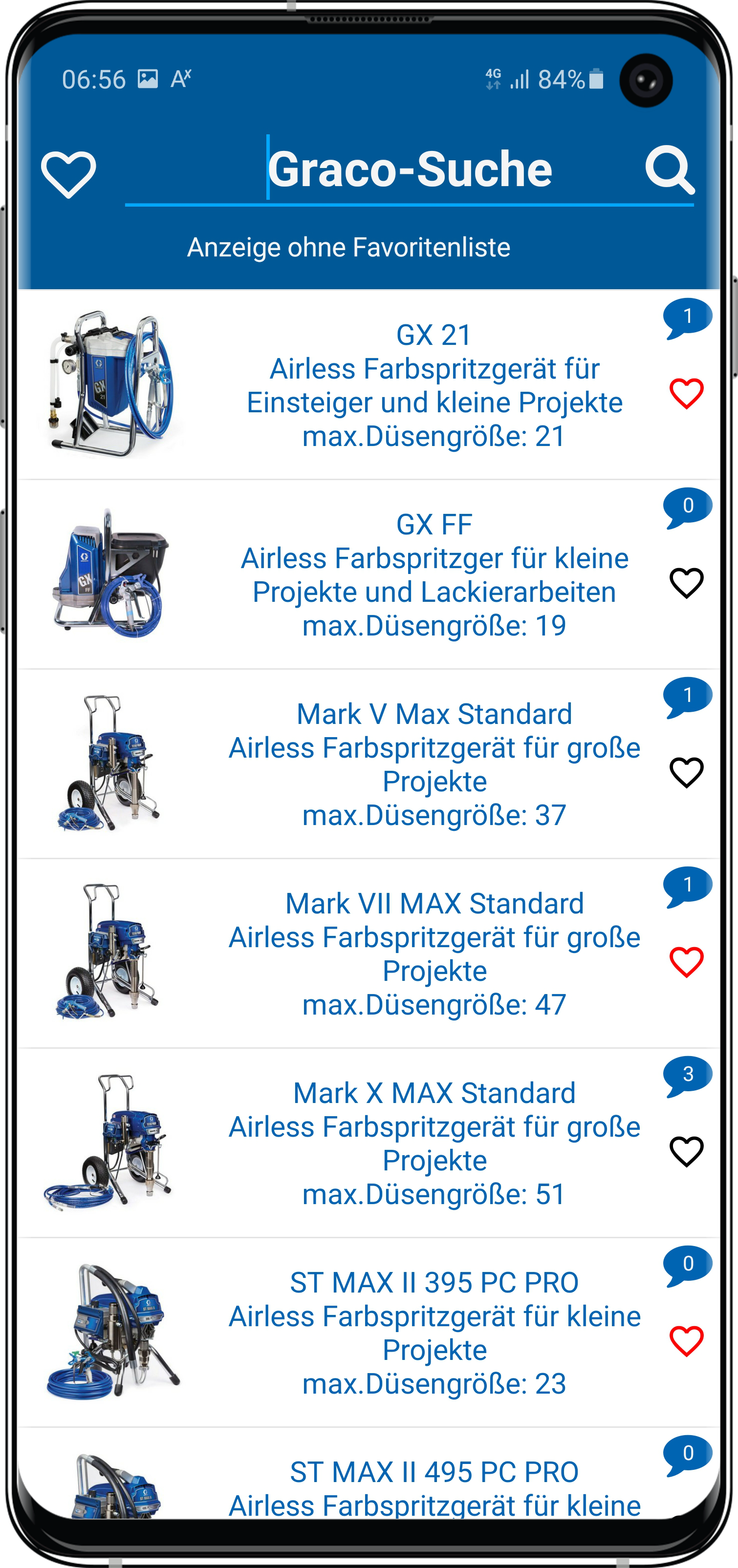Open the Mark X MAX Standard entry
The width and height of the screenshot is (738, 1568).
point(434,1143)
